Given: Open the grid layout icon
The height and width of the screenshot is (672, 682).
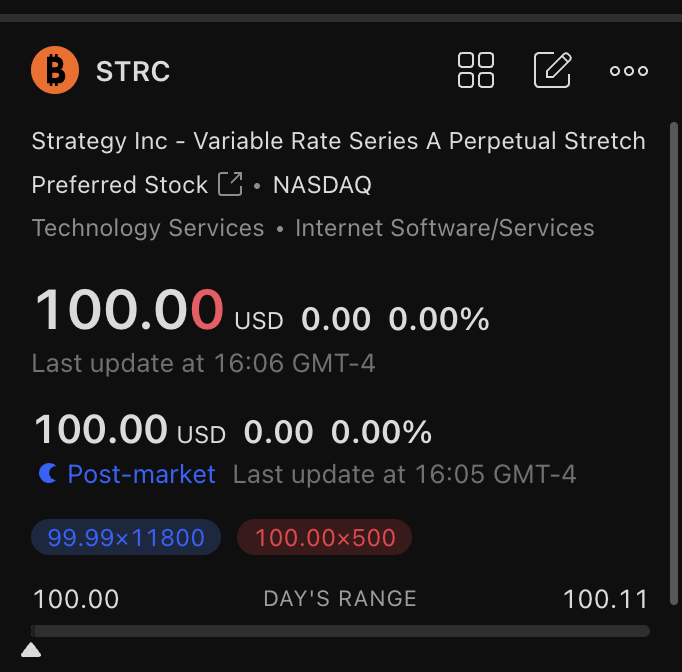Looking at the screenshot, I should pos(476,71).
